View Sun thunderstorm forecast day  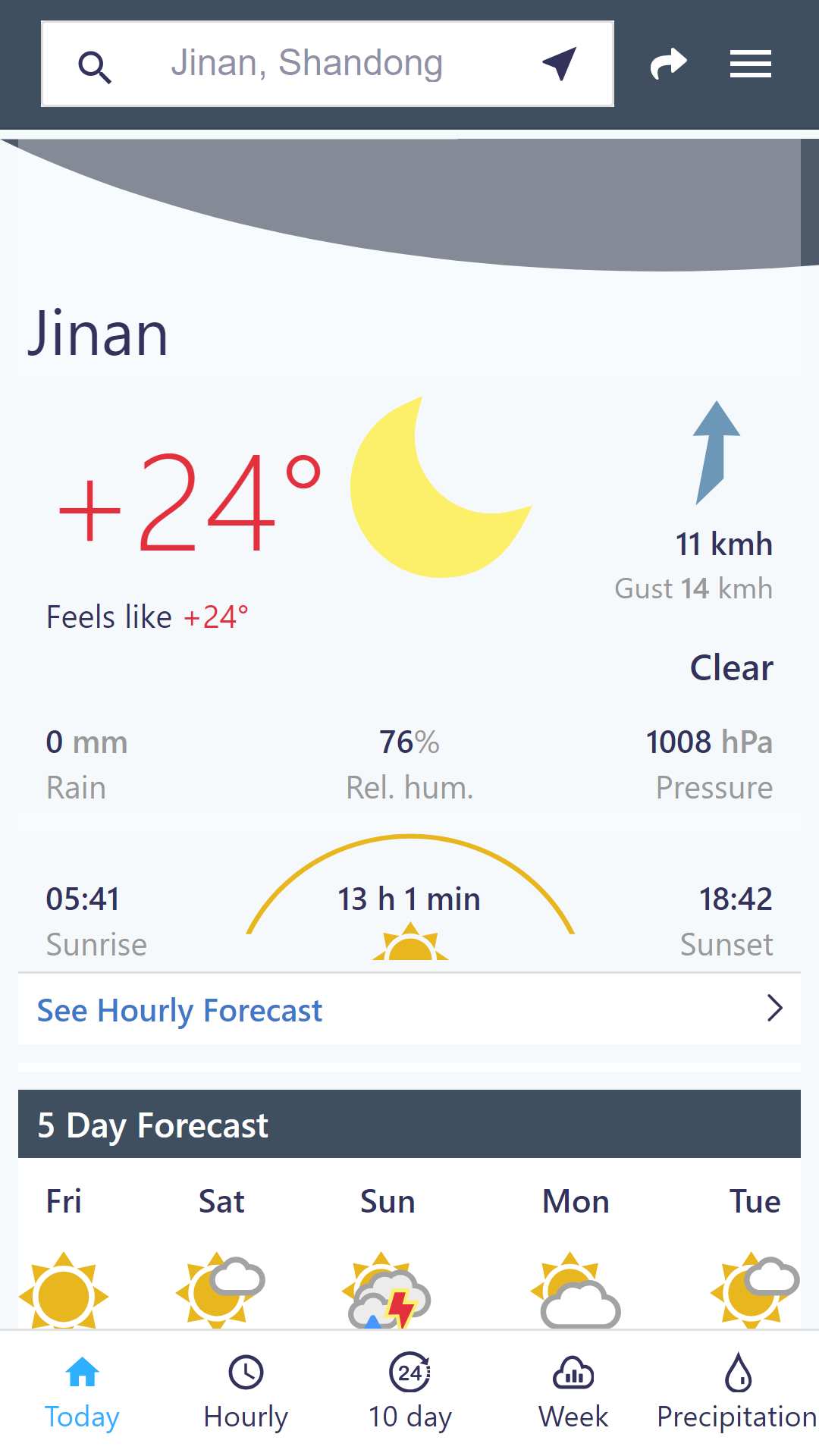click(388, 1251)
